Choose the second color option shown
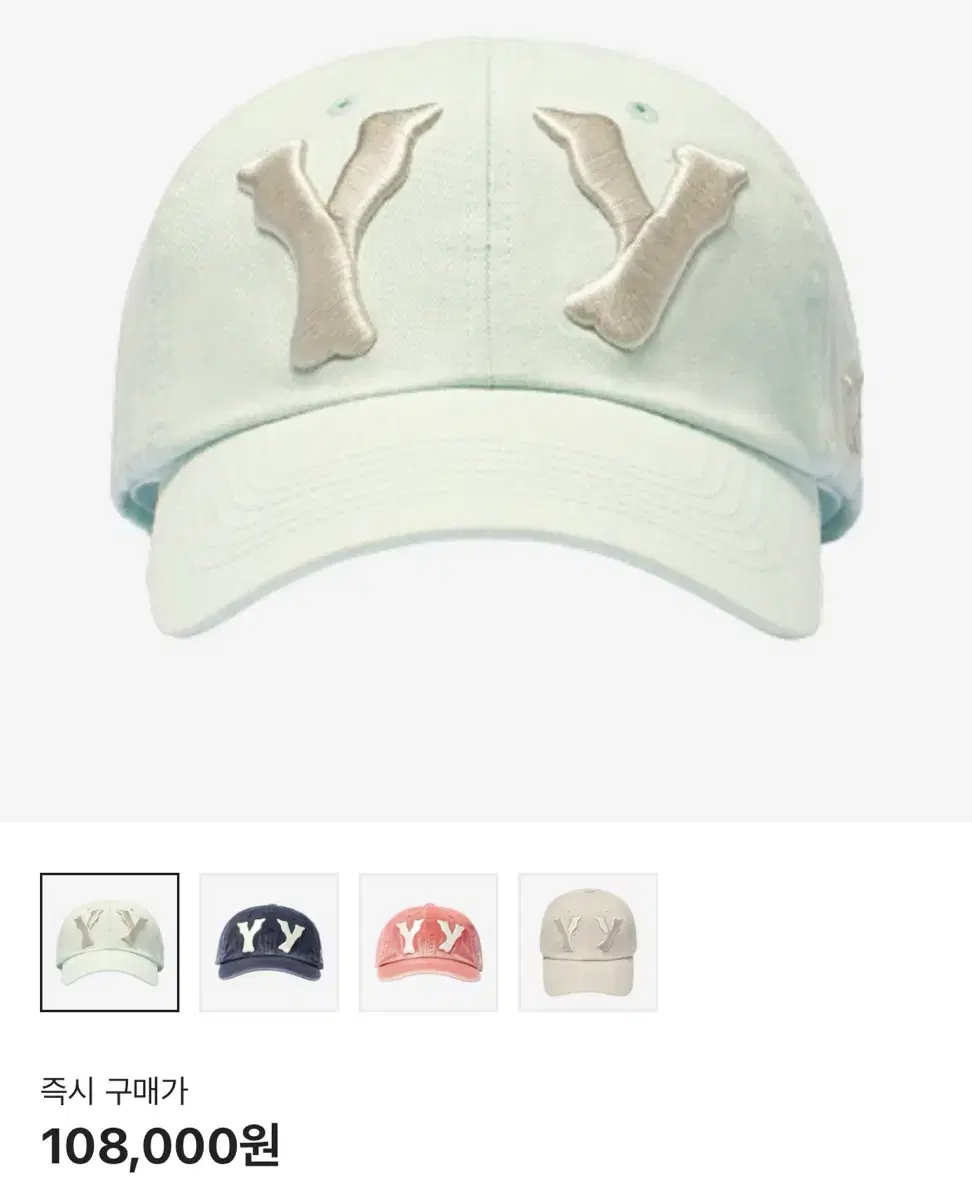Screen dimensions: 972x1200 coord(266,938)
